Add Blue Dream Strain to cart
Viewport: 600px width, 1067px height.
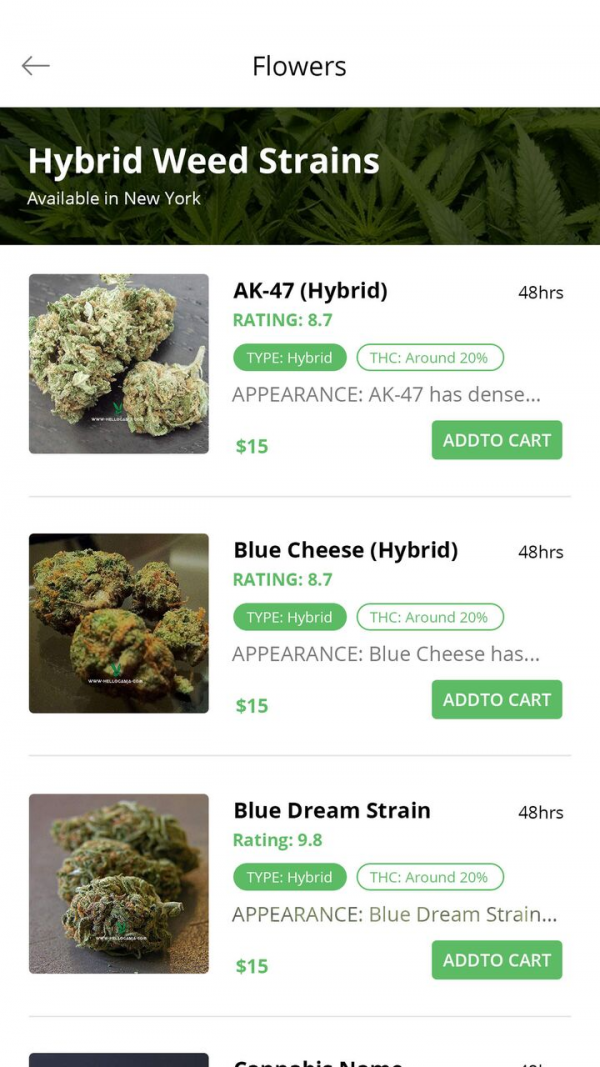pyautogui.click(x=497, y=960)
